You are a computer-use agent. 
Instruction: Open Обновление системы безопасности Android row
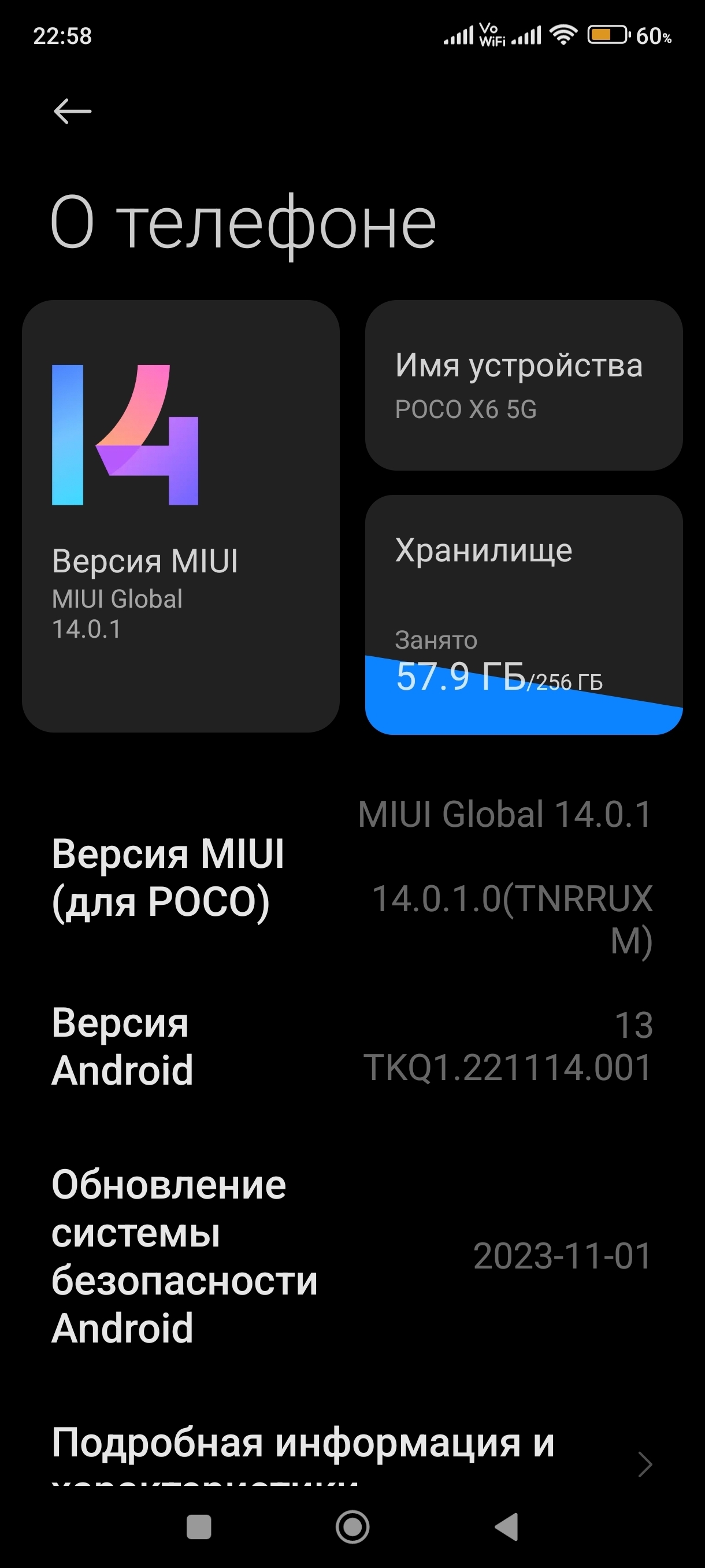point(352,1255)
